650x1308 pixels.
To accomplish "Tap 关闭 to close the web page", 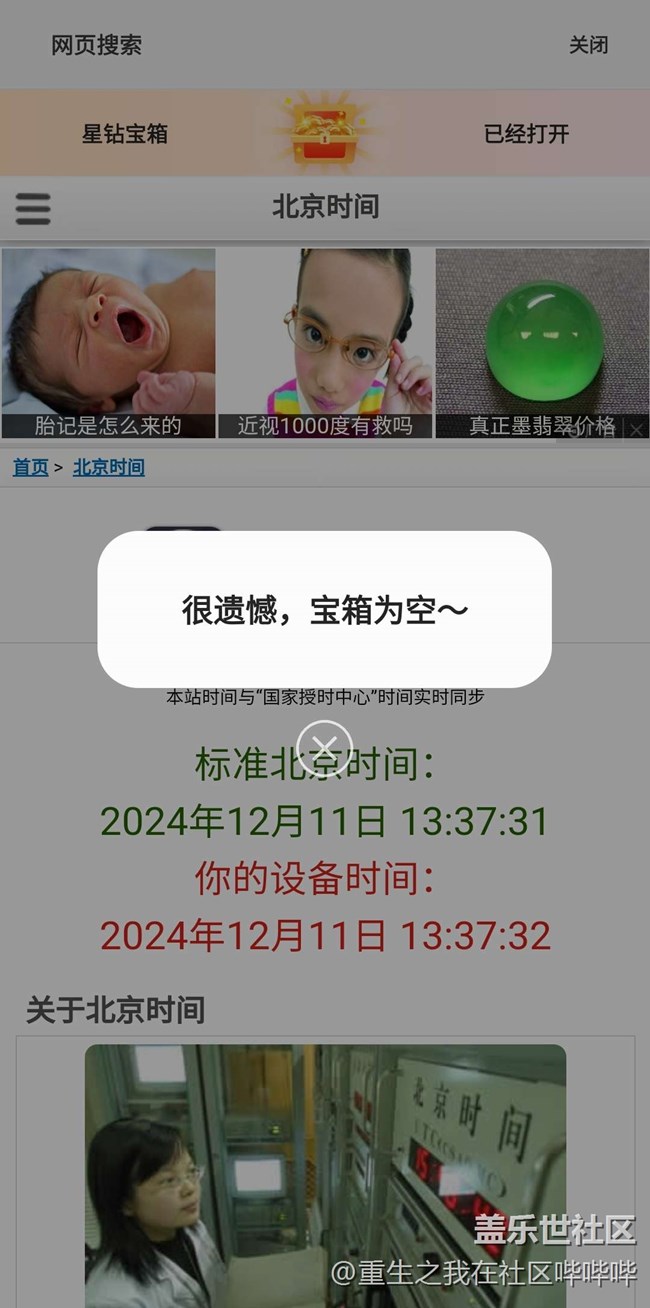I will (x=588, y=45).
